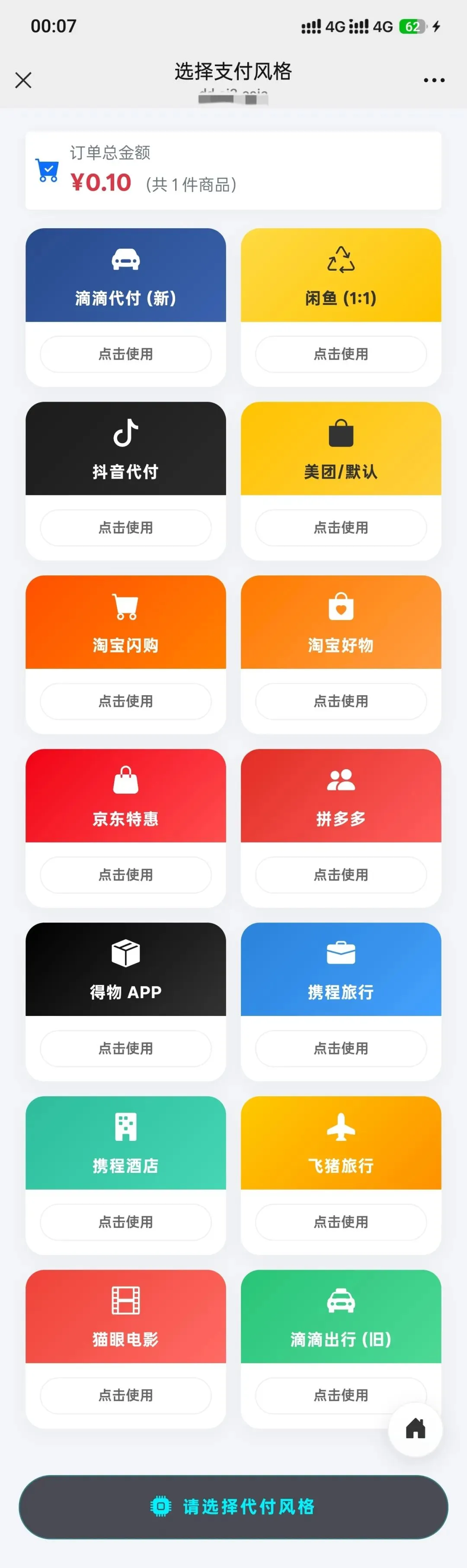Tap 点击使用 under 得物 APP

pyautogui.click(x=125, y=1047)
